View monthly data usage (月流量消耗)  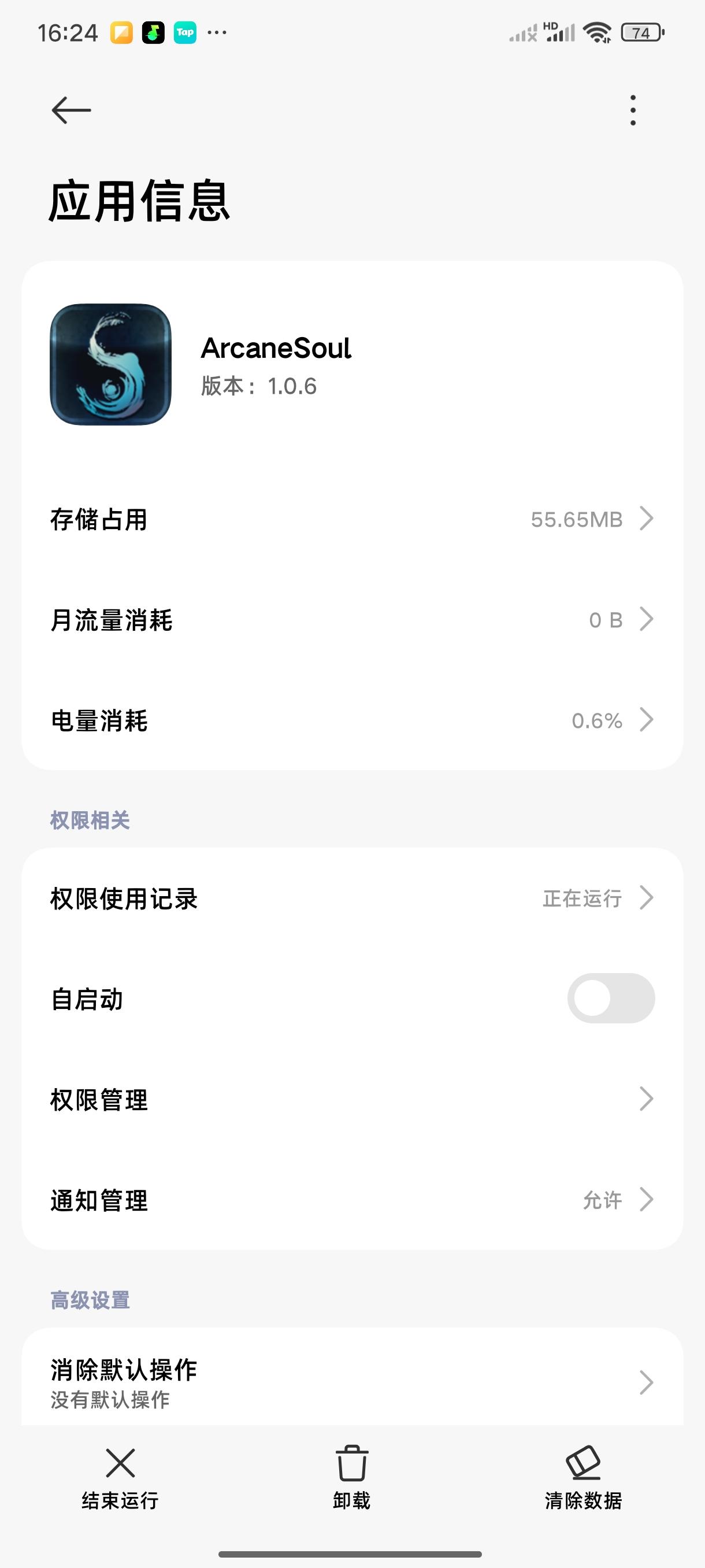click(352, 620)
